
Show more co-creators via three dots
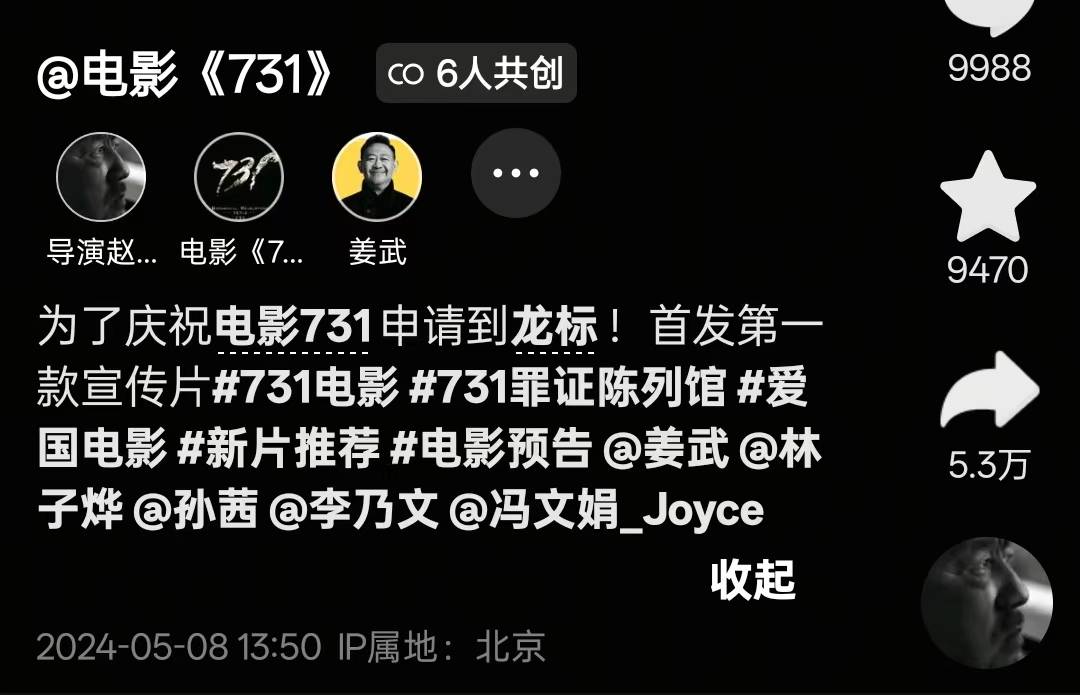coord(515,174)
